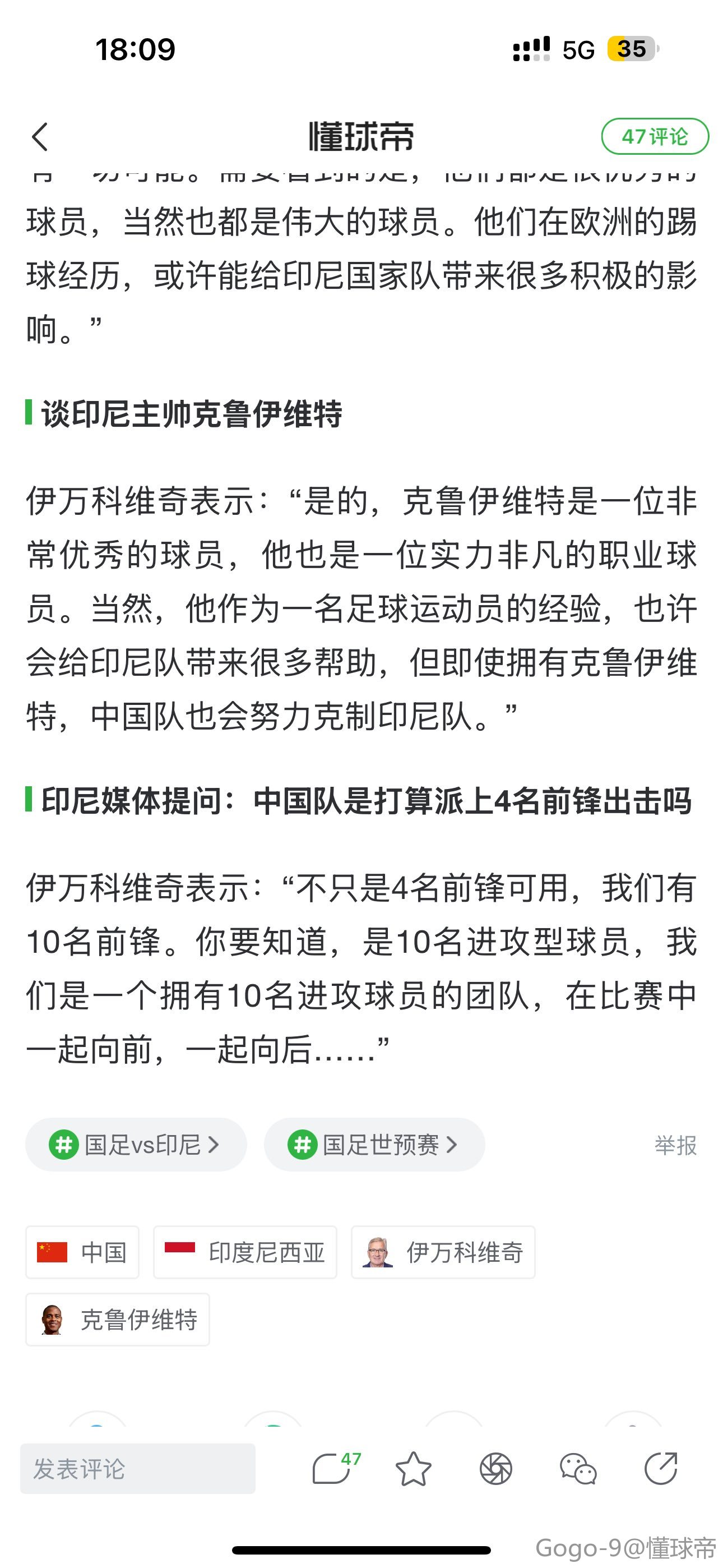This screenshot has width=723, height=1568.
Task: Open the 中国 team tag
Action: (x=82, y=1253)
